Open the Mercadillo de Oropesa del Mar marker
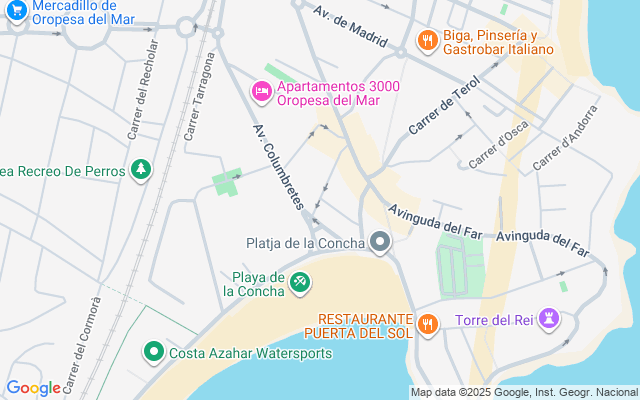Viewport: 640px width, 400px height. point(15,12)
